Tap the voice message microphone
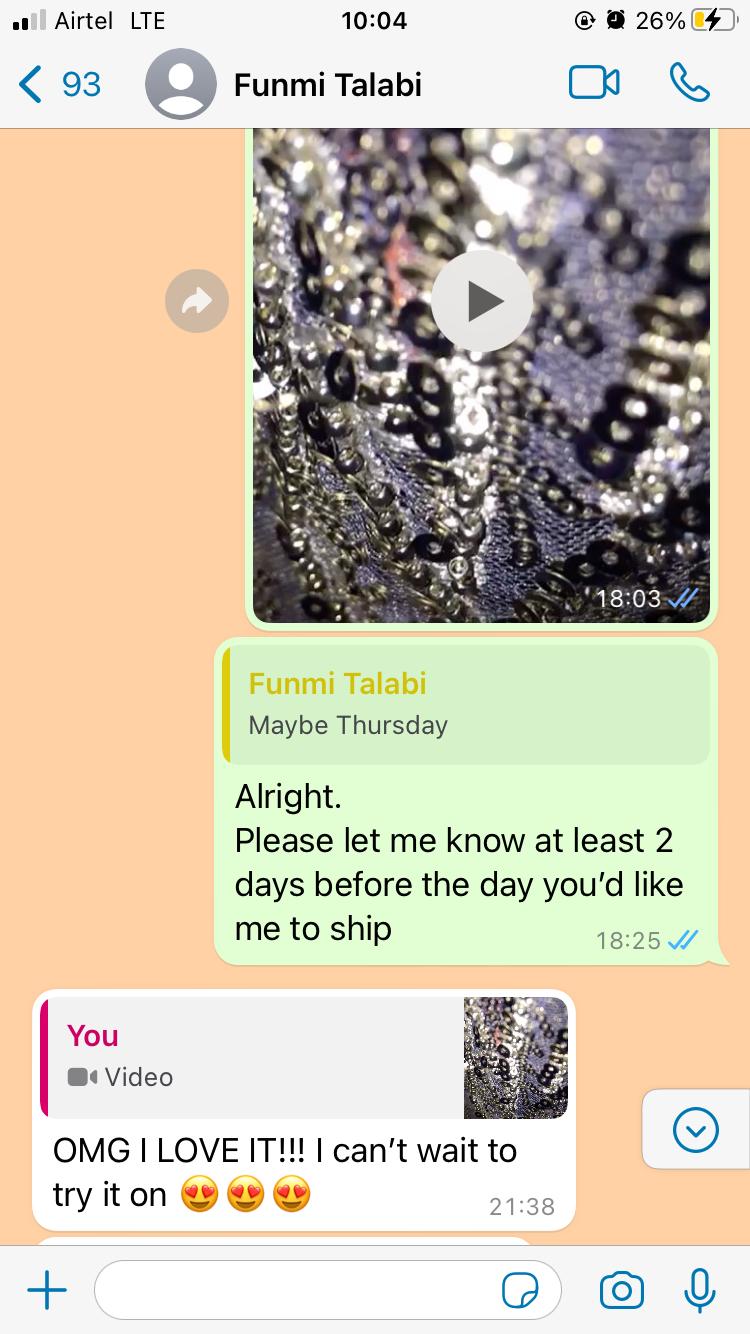The image size is (750, 1334). pos(700,1290)
